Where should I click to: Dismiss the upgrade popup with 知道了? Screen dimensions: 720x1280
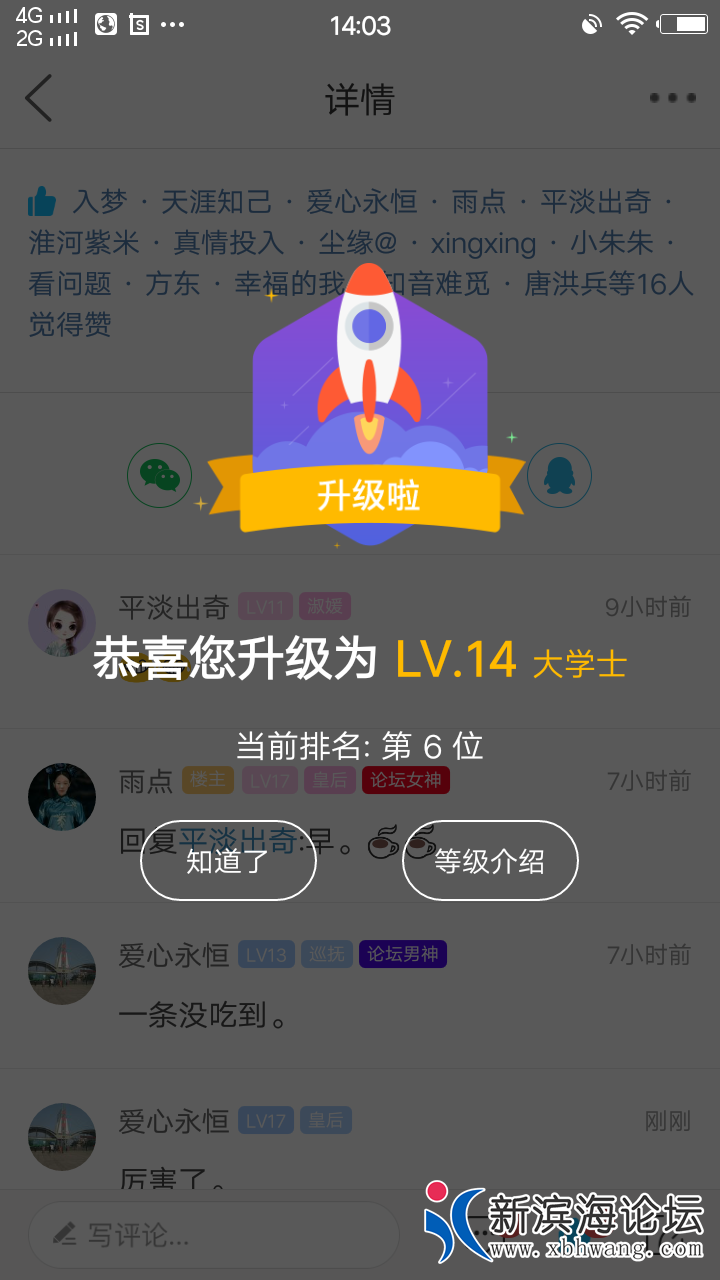(228, 861)
